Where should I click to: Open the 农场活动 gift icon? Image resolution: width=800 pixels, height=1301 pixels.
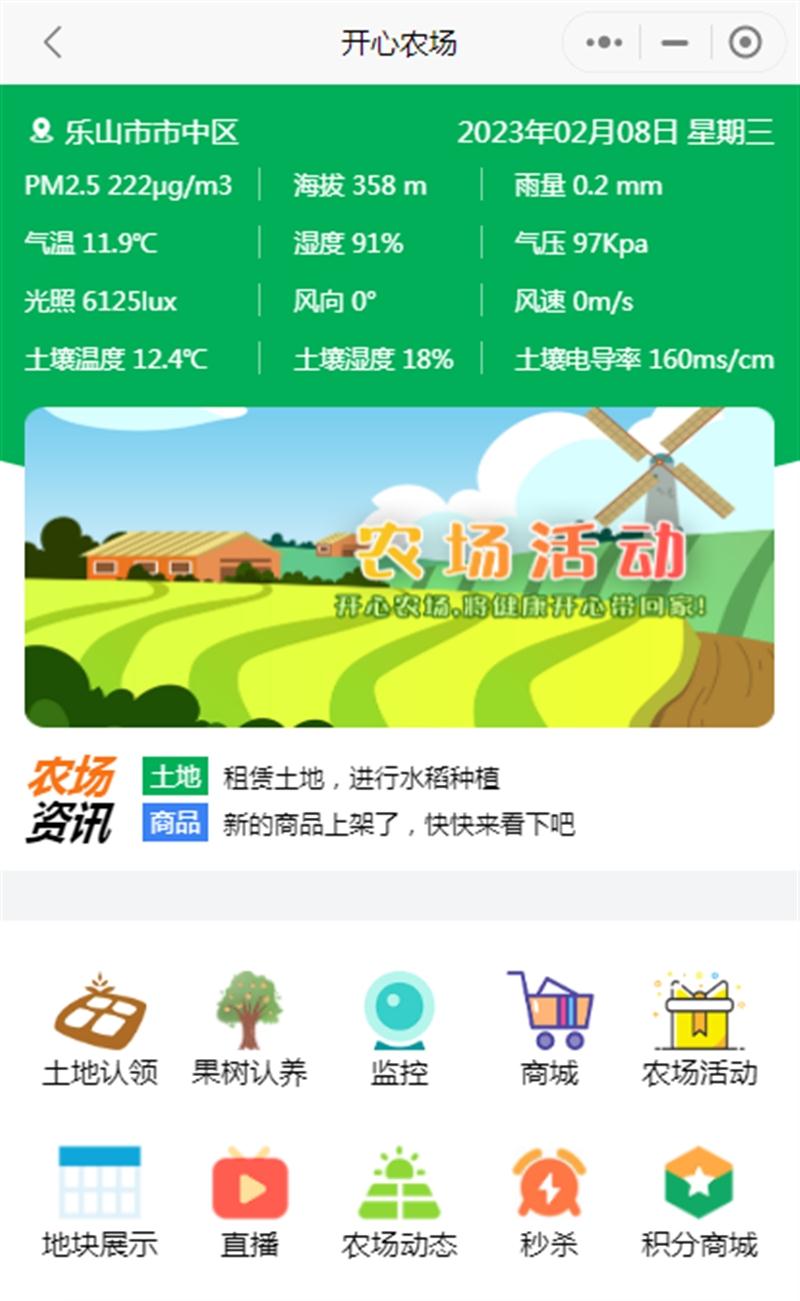tap(699, 1030)
